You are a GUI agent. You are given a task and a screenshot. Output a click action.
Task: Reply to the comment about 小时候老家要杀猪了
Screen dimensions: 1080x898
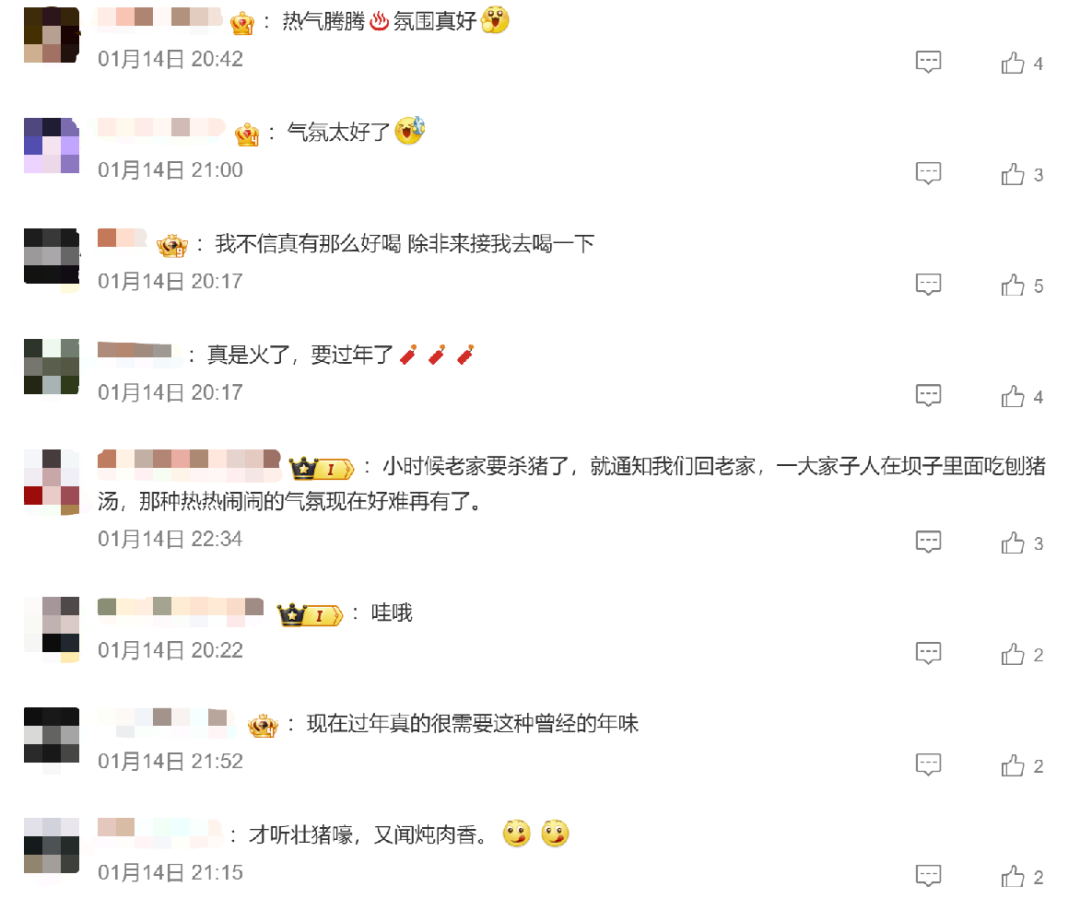[x=929, y=542]
